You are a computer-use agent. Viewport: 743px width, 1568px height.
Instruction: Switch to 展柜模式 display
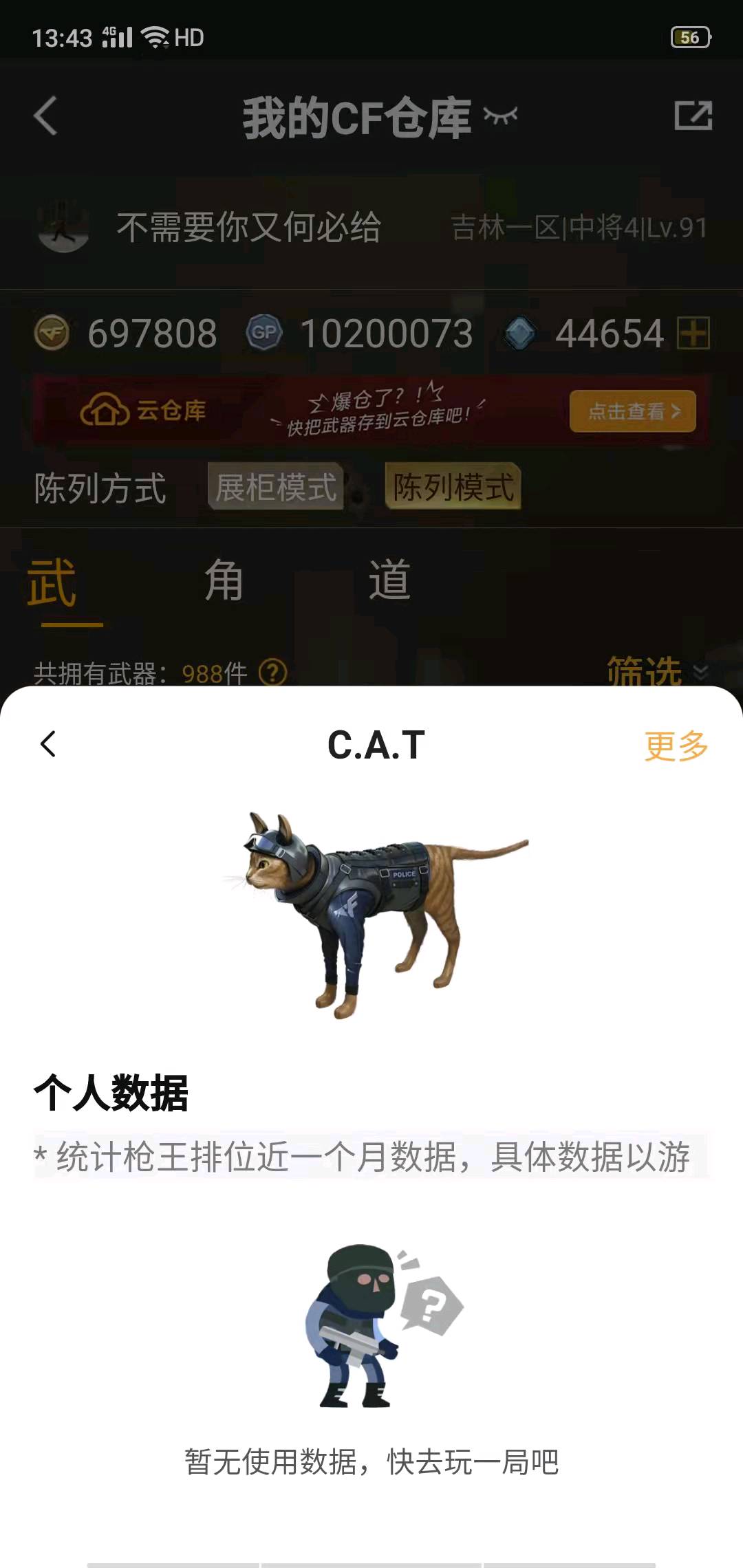(x=276, y=487)
